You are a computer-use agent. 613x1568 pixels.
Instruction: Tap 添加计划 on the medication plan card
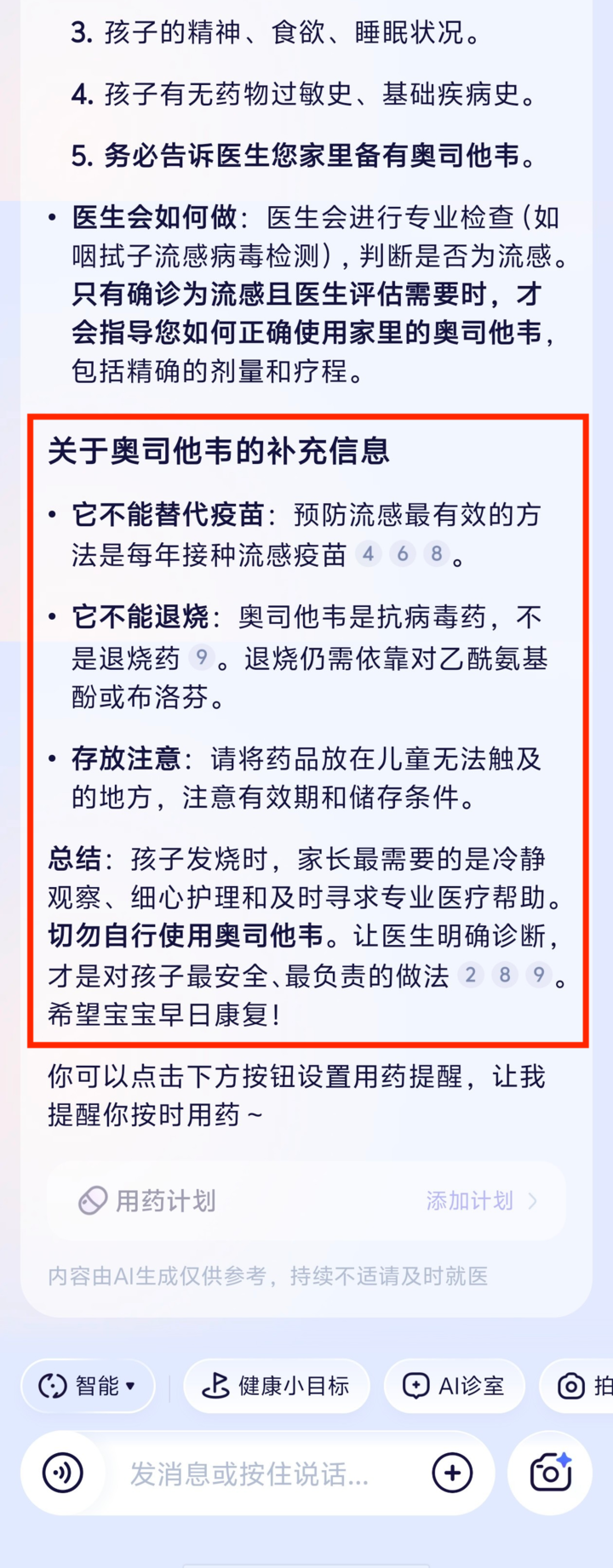pyautogui.click(x=481, y=1200)
